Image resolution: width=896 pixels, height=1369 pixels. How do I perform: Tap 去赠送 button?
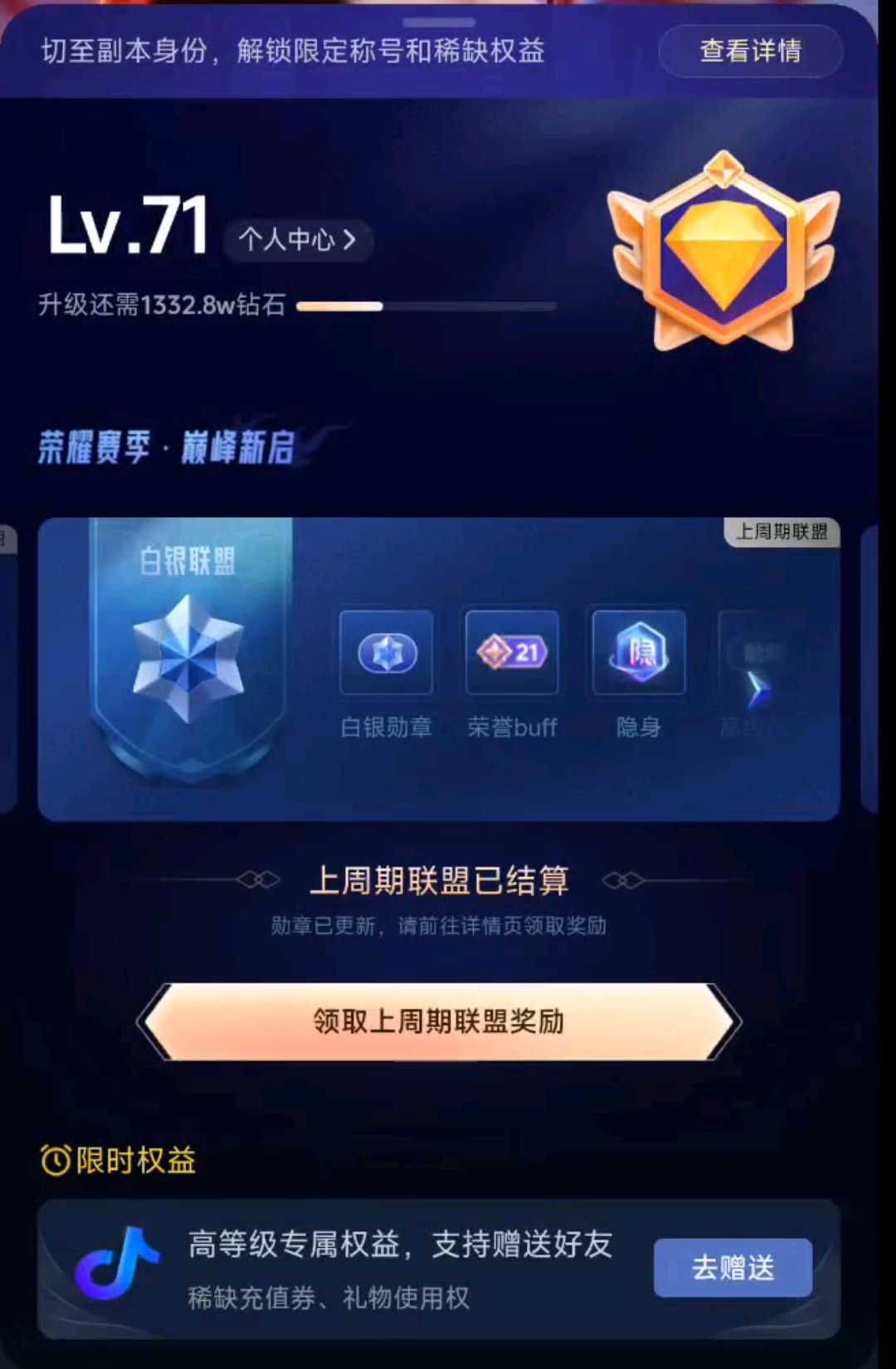coord(733,1268)
